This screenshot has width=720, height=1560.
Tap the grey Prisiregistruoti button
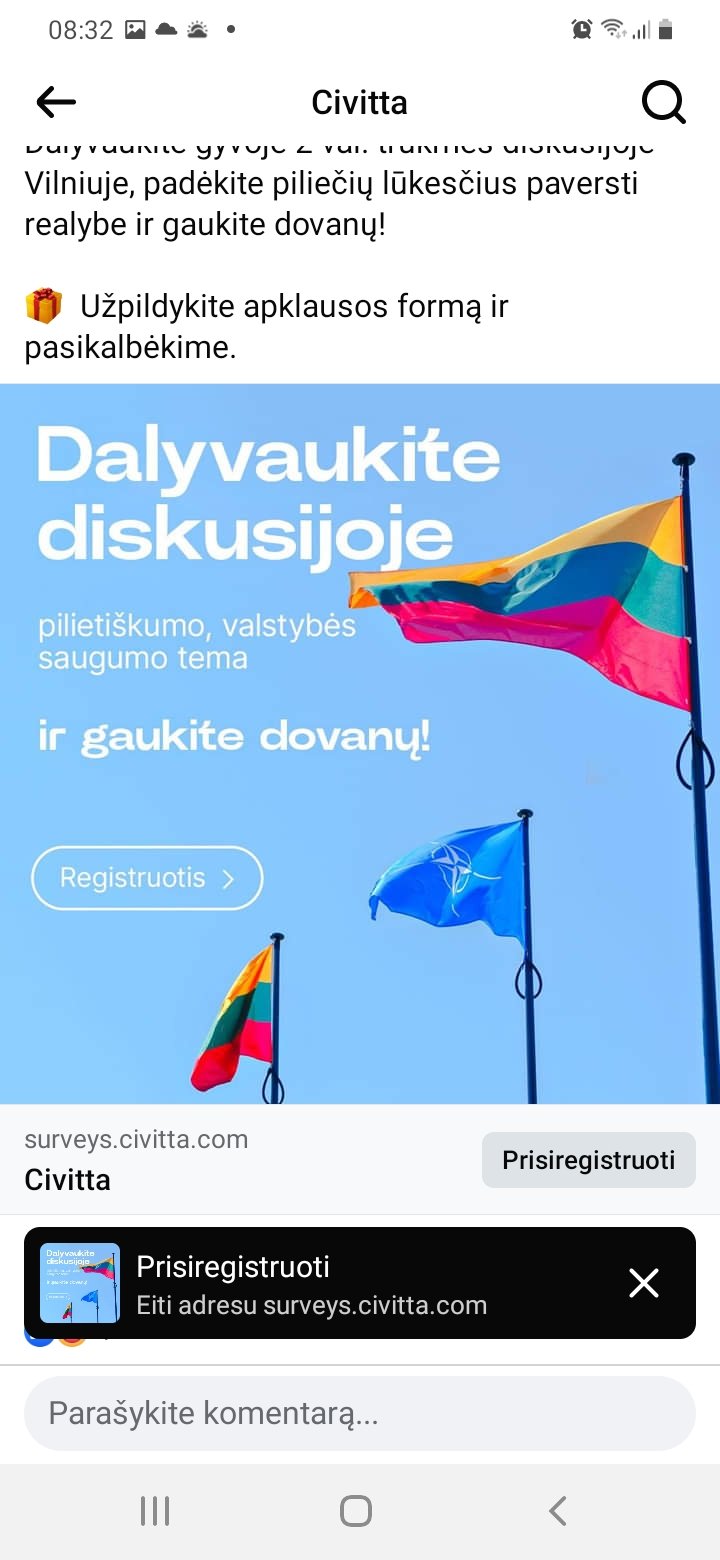589,1160
